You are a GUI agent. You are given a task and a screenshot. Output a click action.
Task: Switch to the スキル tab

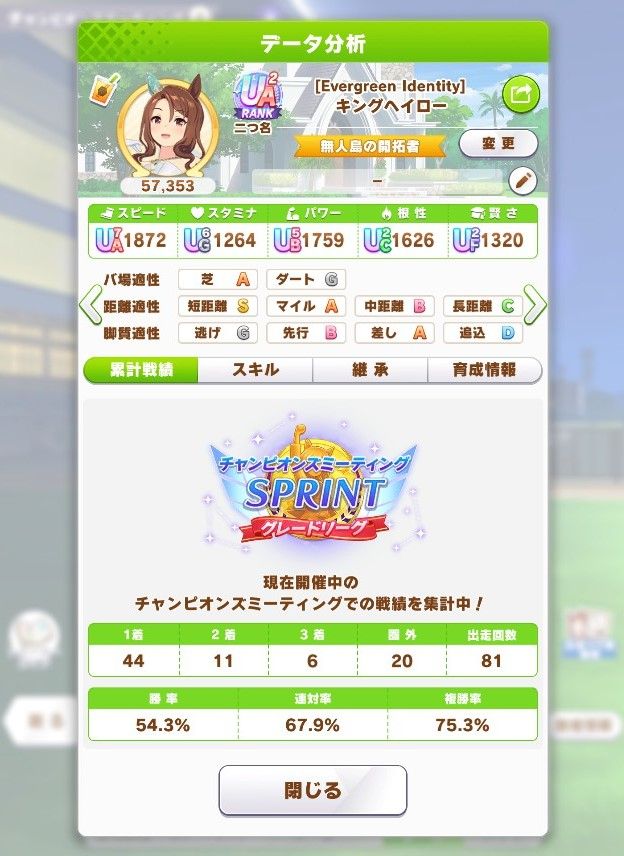pyautogui.click(x=255, y=370)
